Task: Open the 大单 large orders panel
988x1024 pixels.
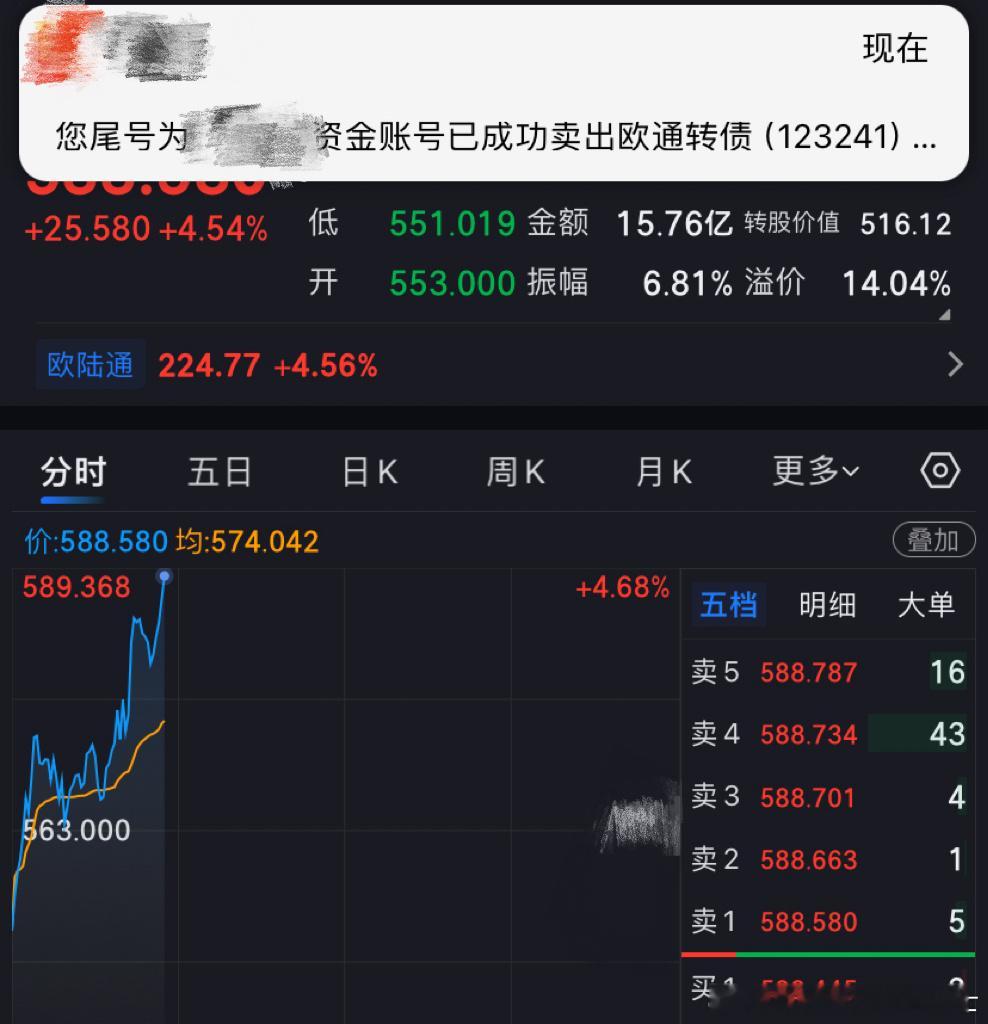Action: tap(926, 605)
